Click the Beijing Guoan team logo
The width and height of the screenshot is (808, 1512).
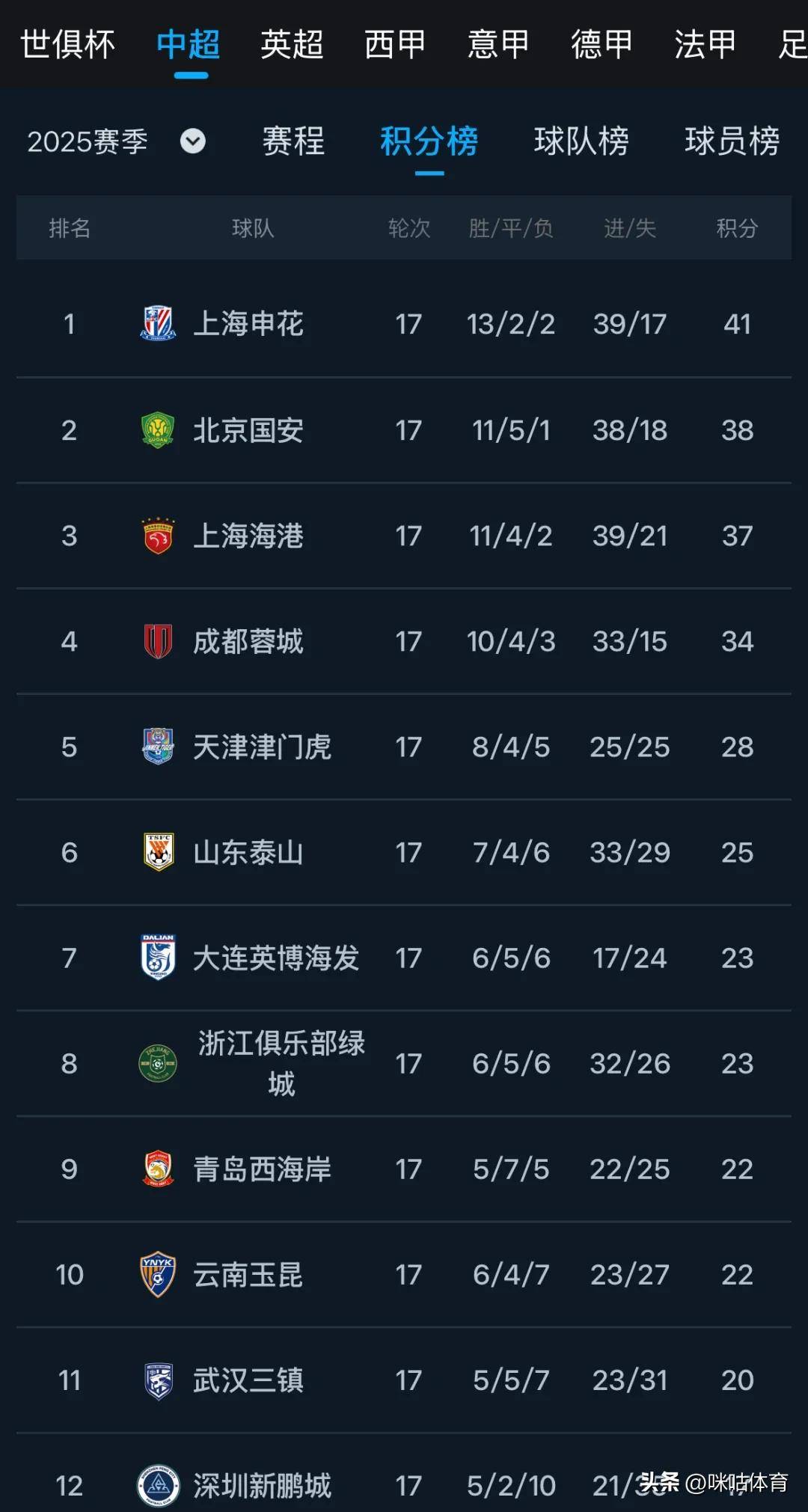pyautogui.click(x=156, y=429)
